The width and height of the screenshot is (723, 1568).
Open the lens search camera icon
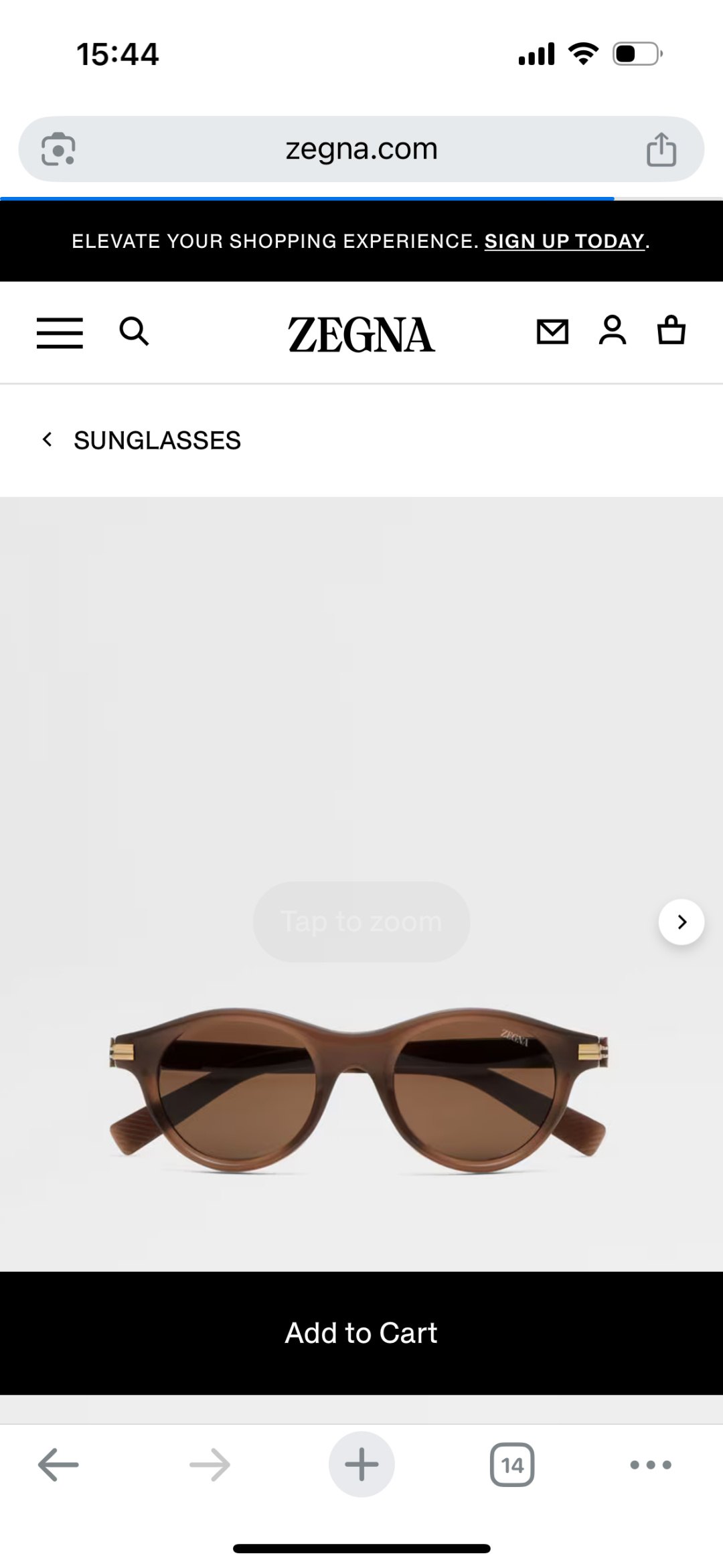(58, 149)
